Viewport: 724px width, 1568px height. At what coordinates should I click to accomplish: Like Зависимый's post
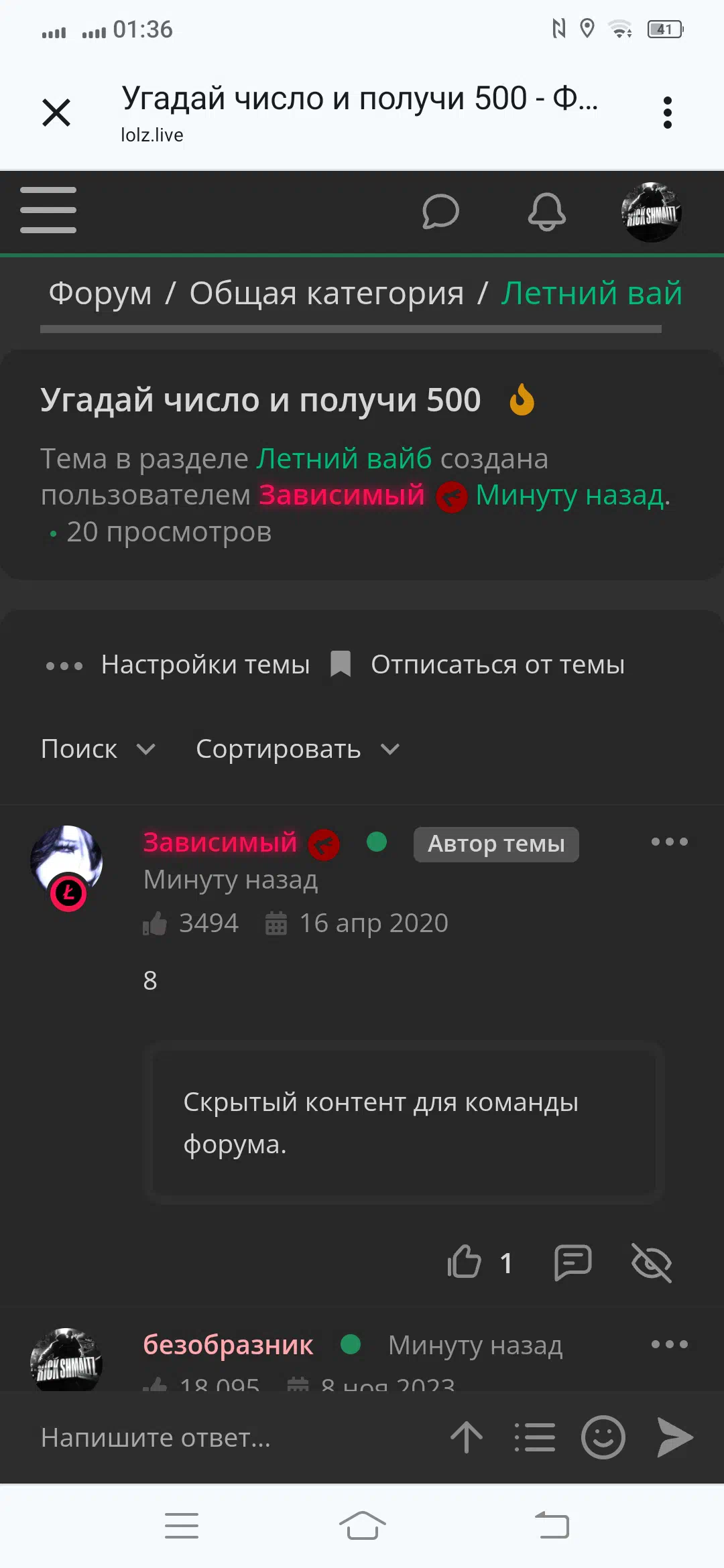(x=465, y=1262)
